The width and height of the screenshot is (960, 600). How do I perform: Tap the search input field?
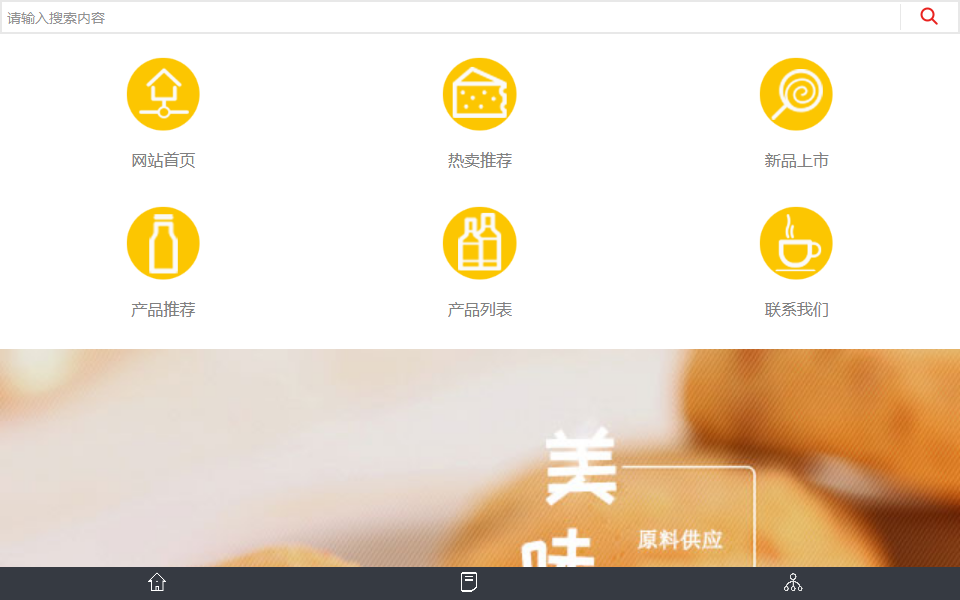pos(450,17)
